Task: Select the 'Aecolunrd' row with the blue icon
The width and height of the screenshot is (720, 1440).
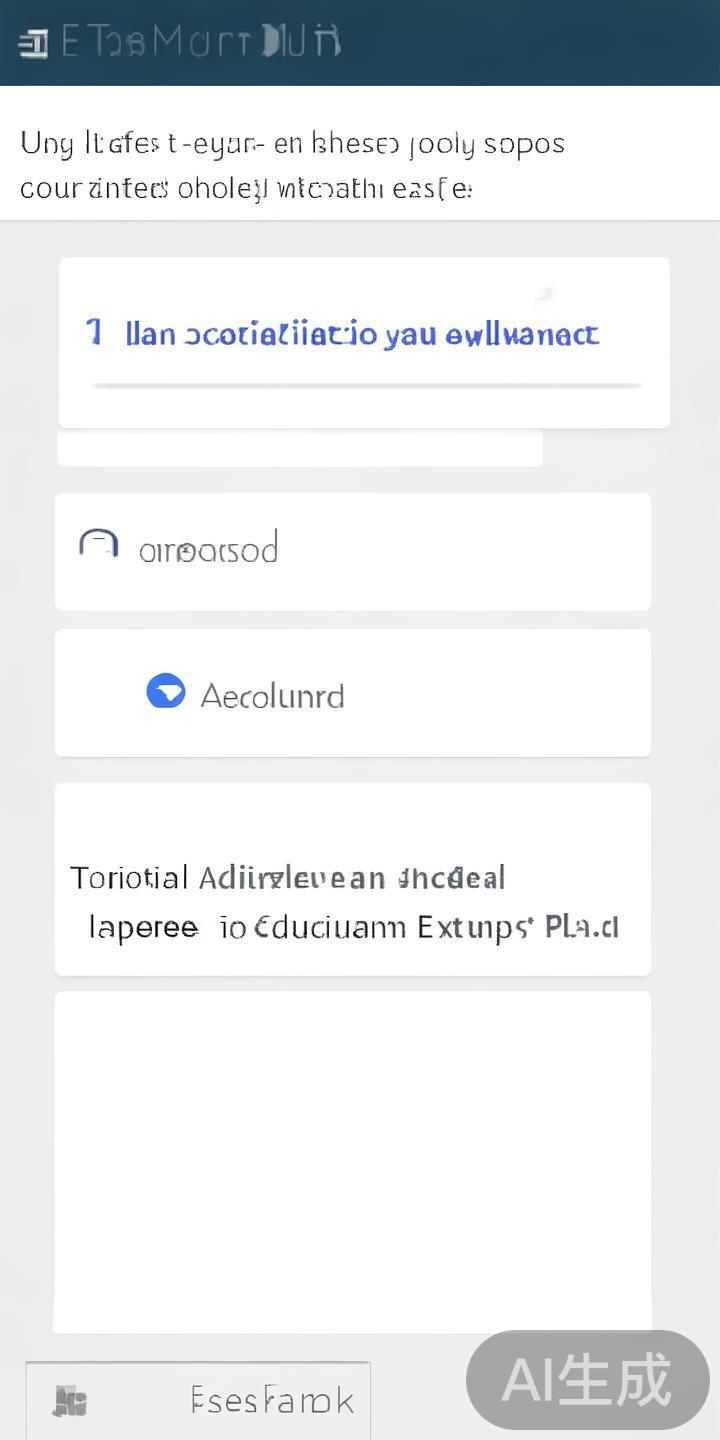Action: tap(352, 693)
